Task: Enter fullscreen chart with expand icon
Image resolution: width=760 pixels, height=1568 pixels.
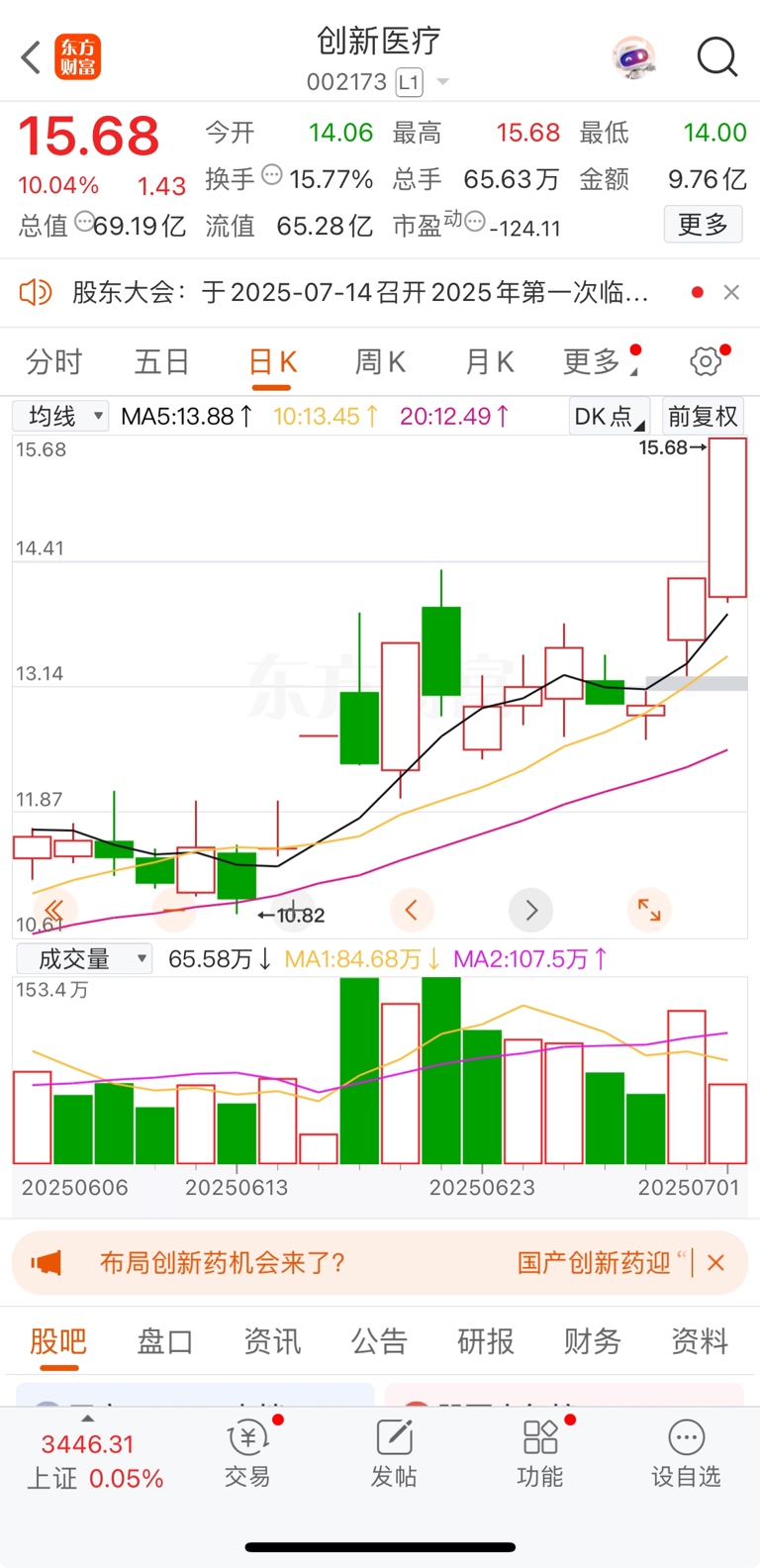Action: click(x=649, y=910)
